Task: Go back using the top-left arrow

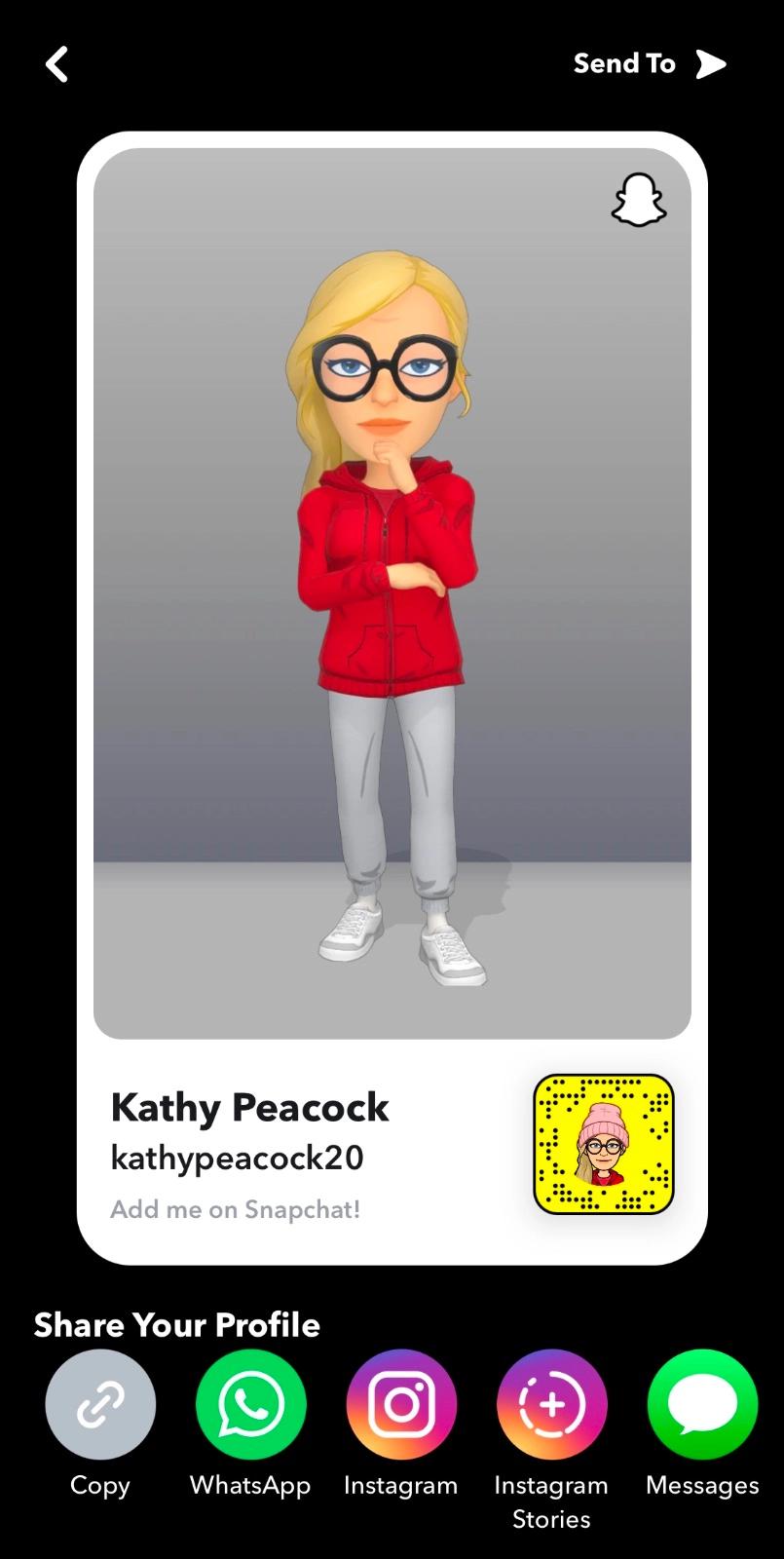Action: (x=57, y=65)
